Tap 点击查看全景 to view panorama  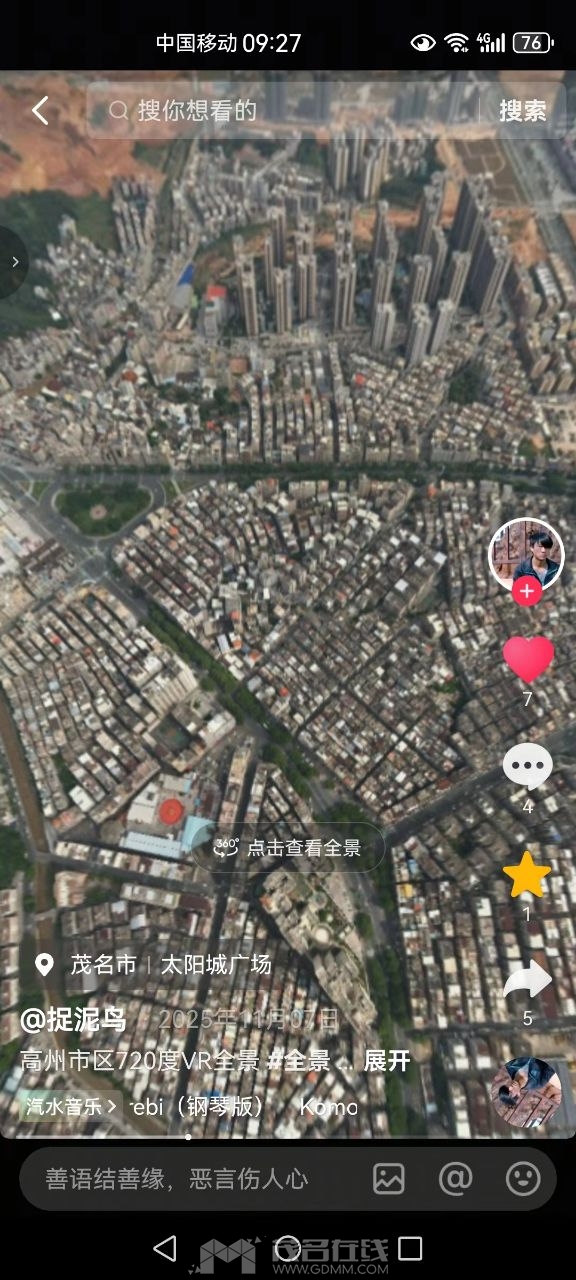point(289,848)
